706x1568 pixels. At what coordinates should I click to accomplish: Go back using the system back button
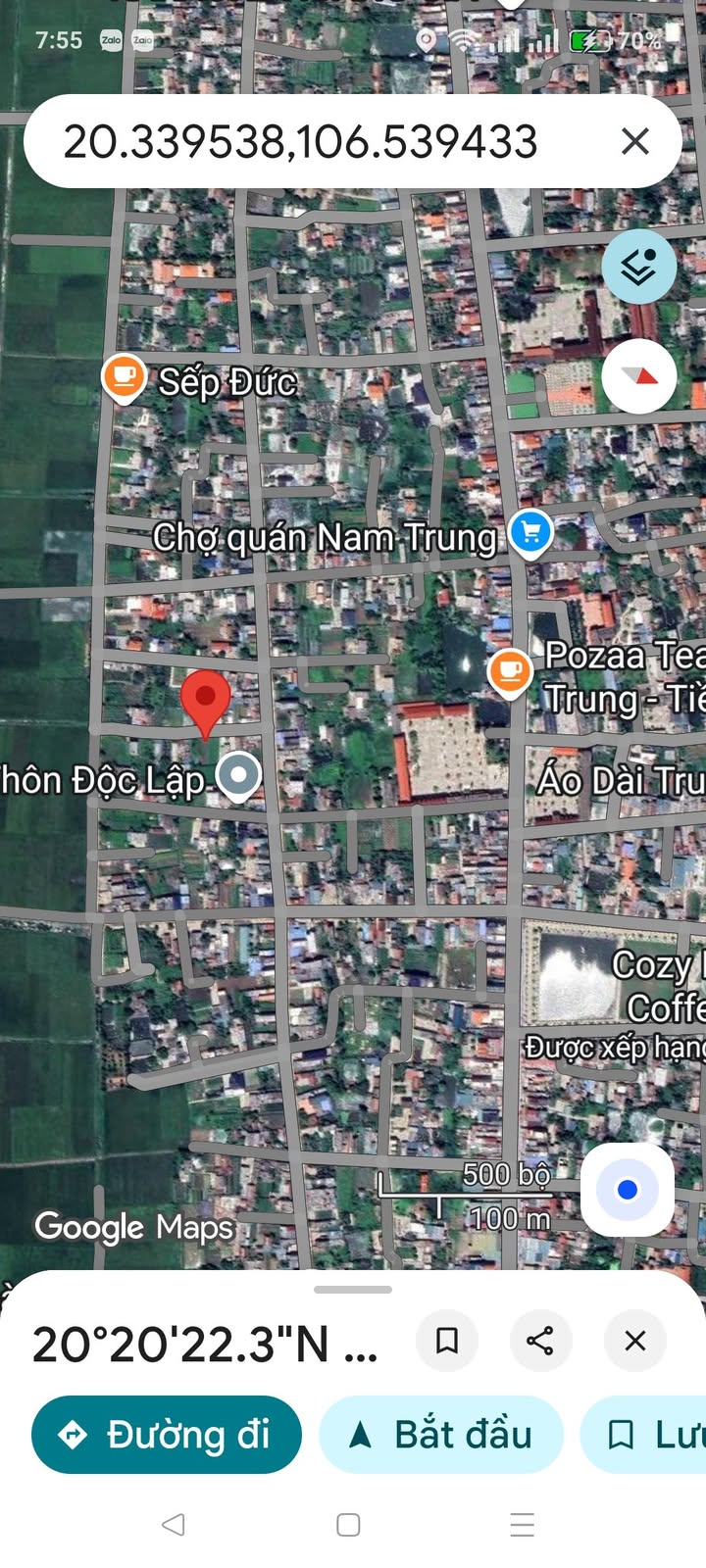[x=174, y=1524]
